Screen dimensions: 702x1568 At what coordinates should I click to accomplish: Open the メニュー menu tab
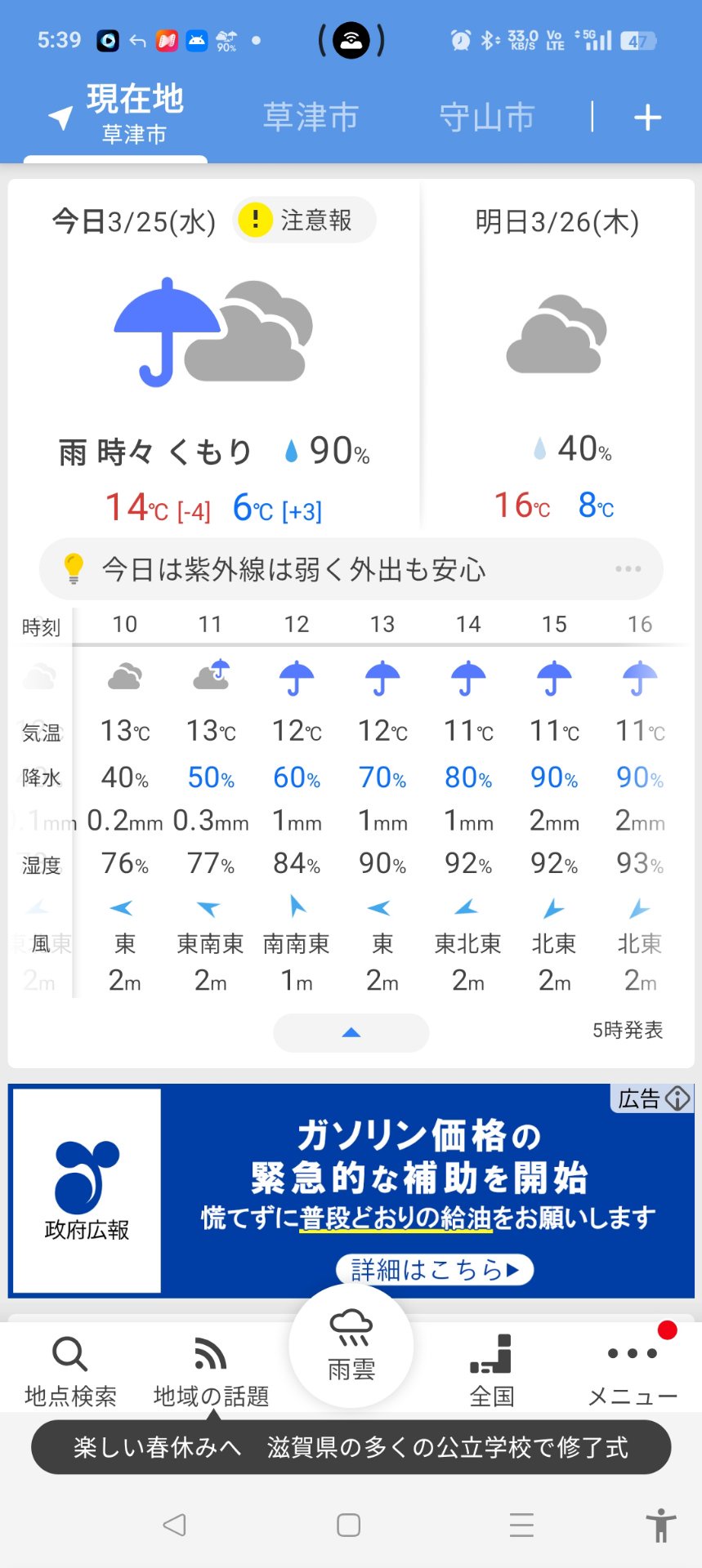633,1372
